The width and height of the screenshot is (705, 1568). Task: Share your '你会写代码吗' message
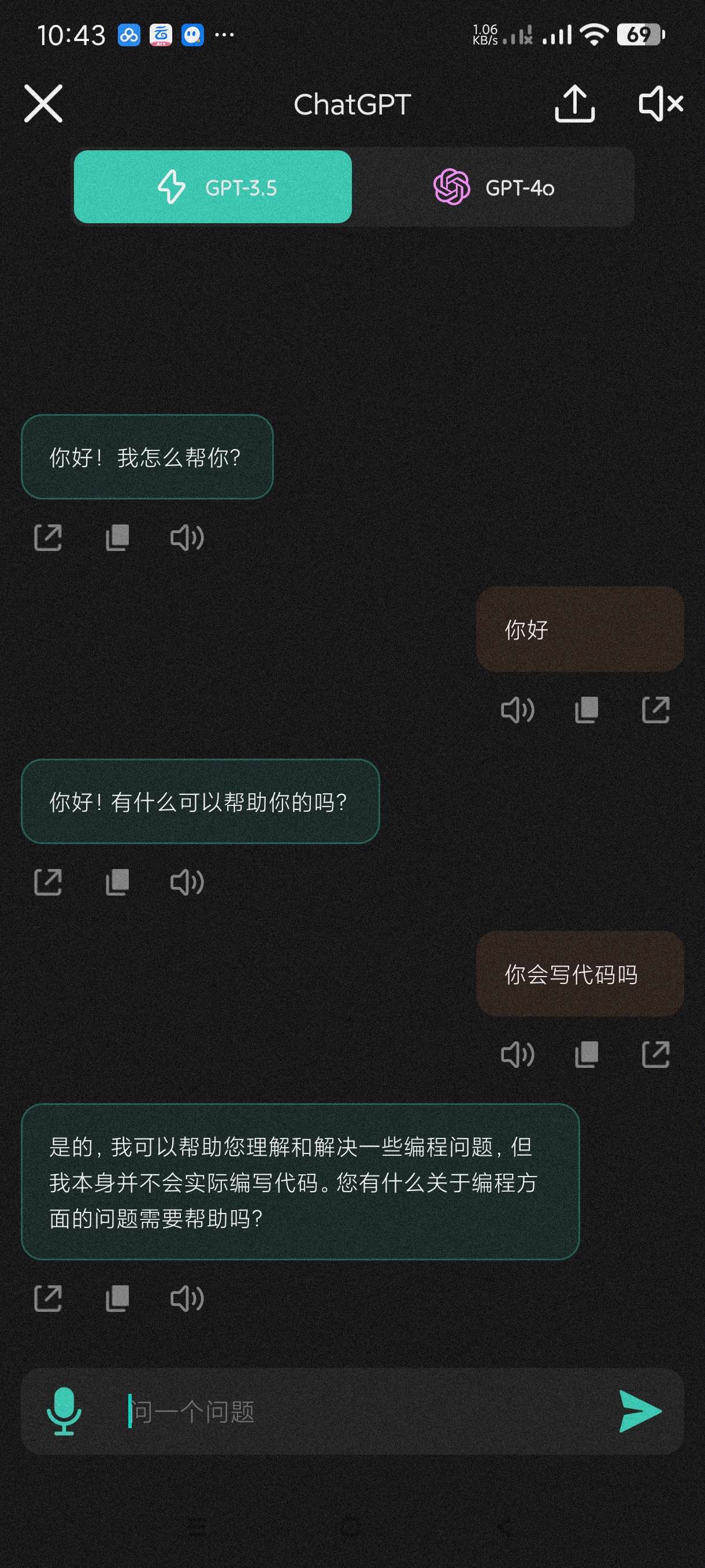pos(656,1054)
